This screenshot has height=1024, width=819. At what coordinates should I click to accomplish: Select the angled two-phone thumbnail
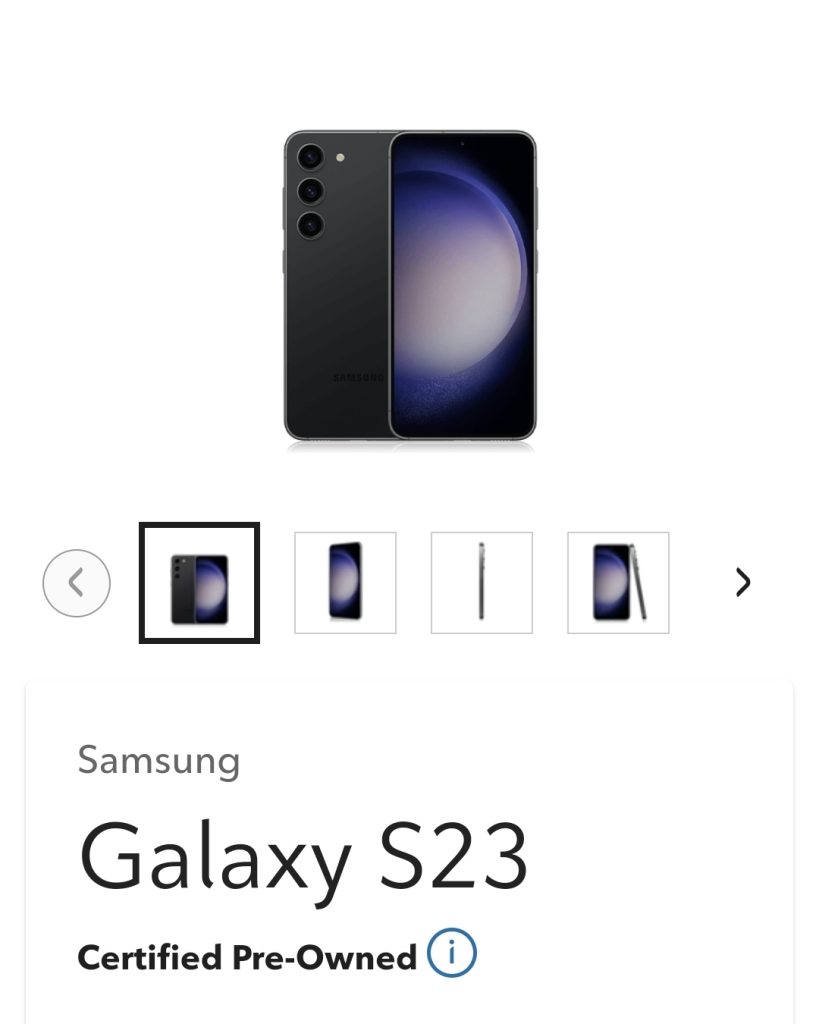click(x=618, y=583)
